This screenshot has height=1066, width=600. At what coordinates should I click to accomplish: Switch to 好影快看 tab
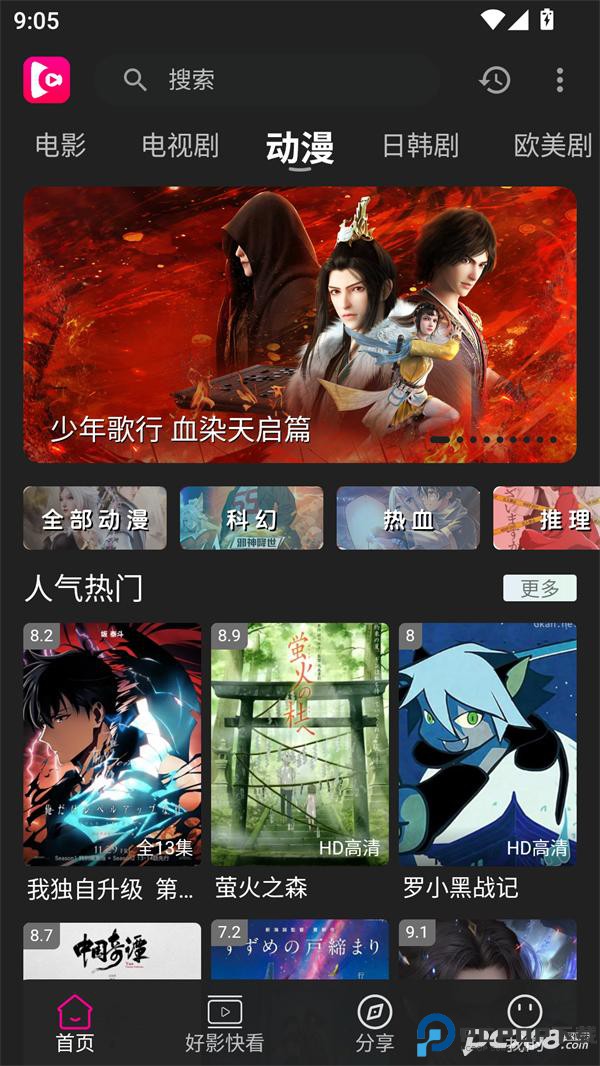click(x=225, y=1025)
